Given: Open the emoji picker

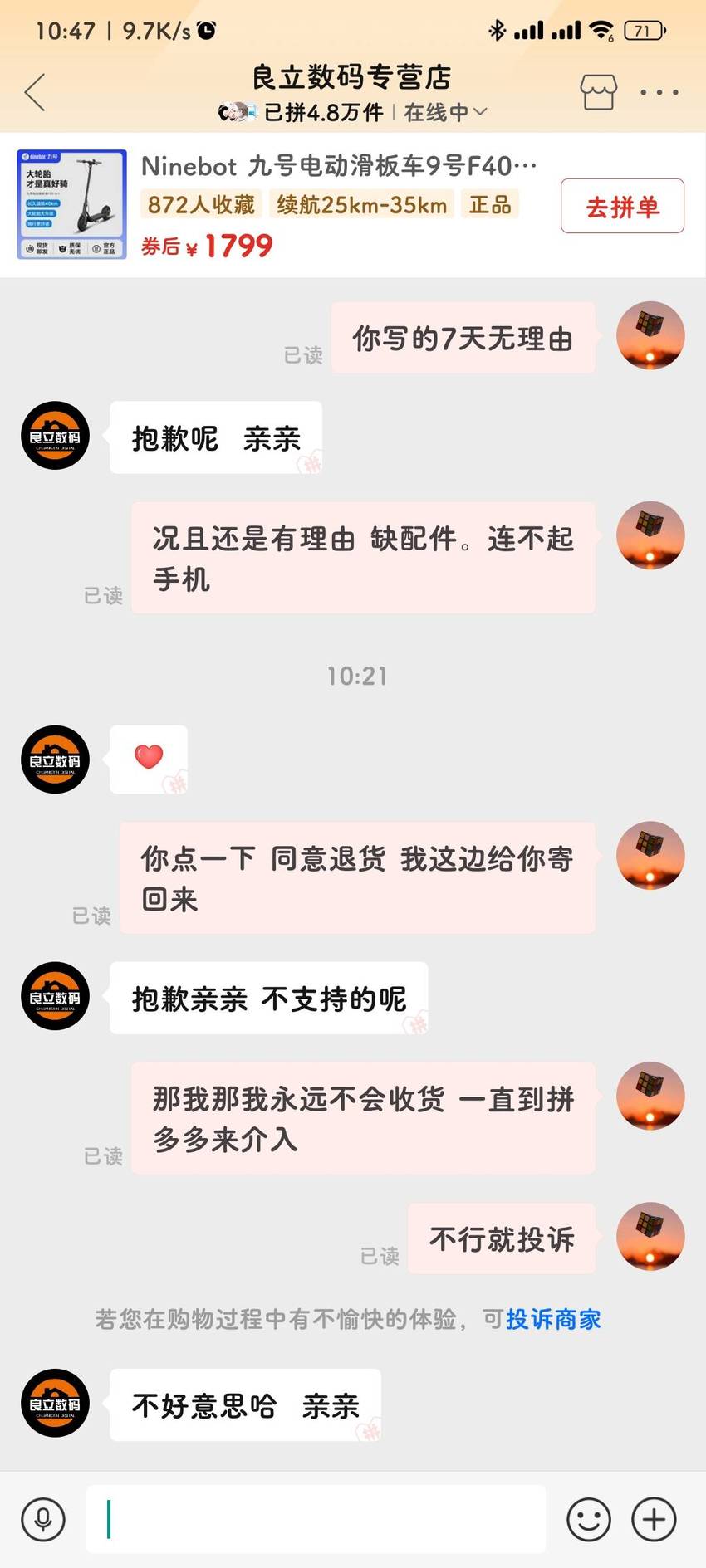Looking at the screenshot, I should (588, 1519).
